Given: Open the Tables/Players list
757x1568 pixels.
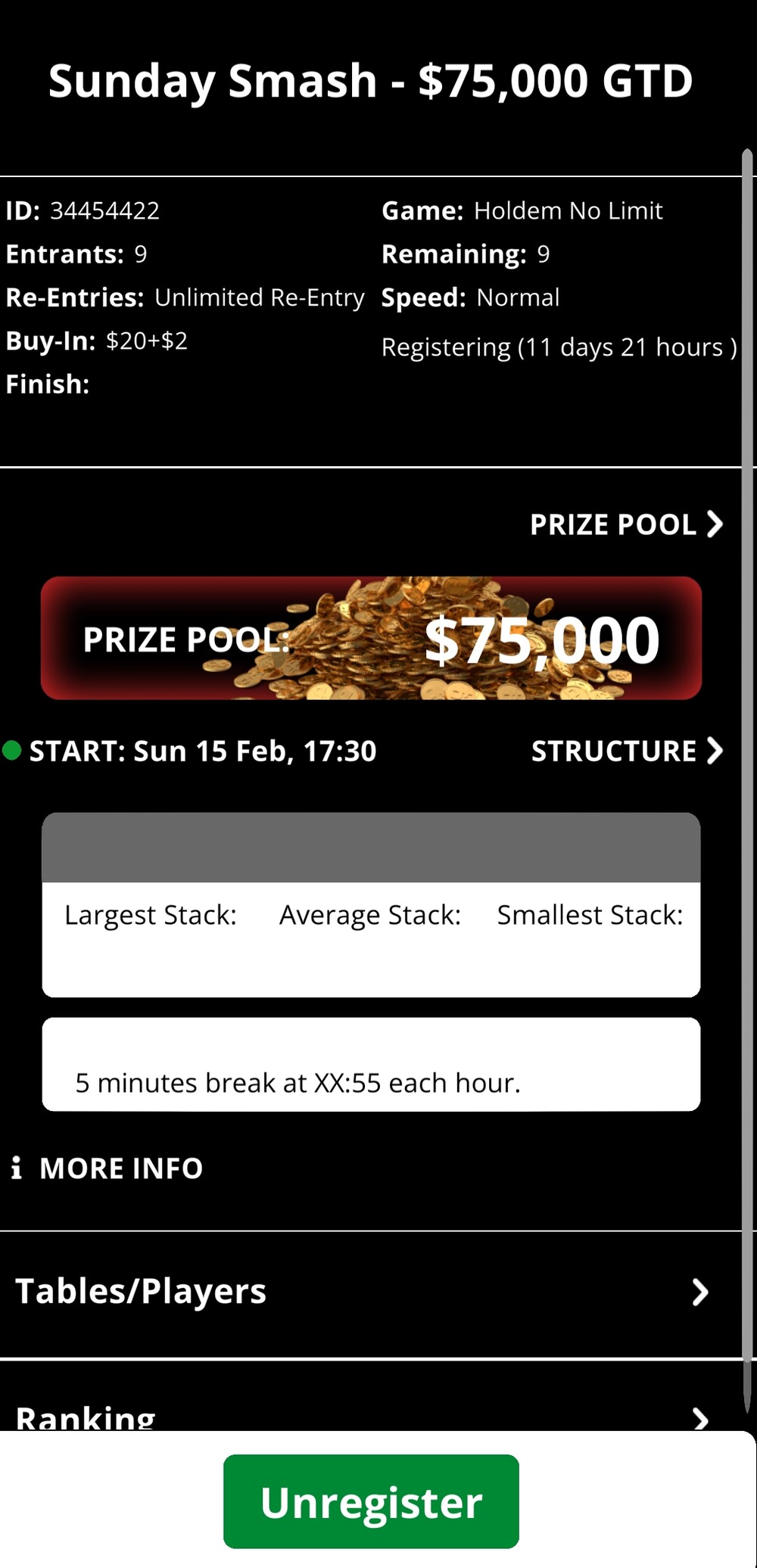Looking at the screenshot, I should (x=363, y=1292).
